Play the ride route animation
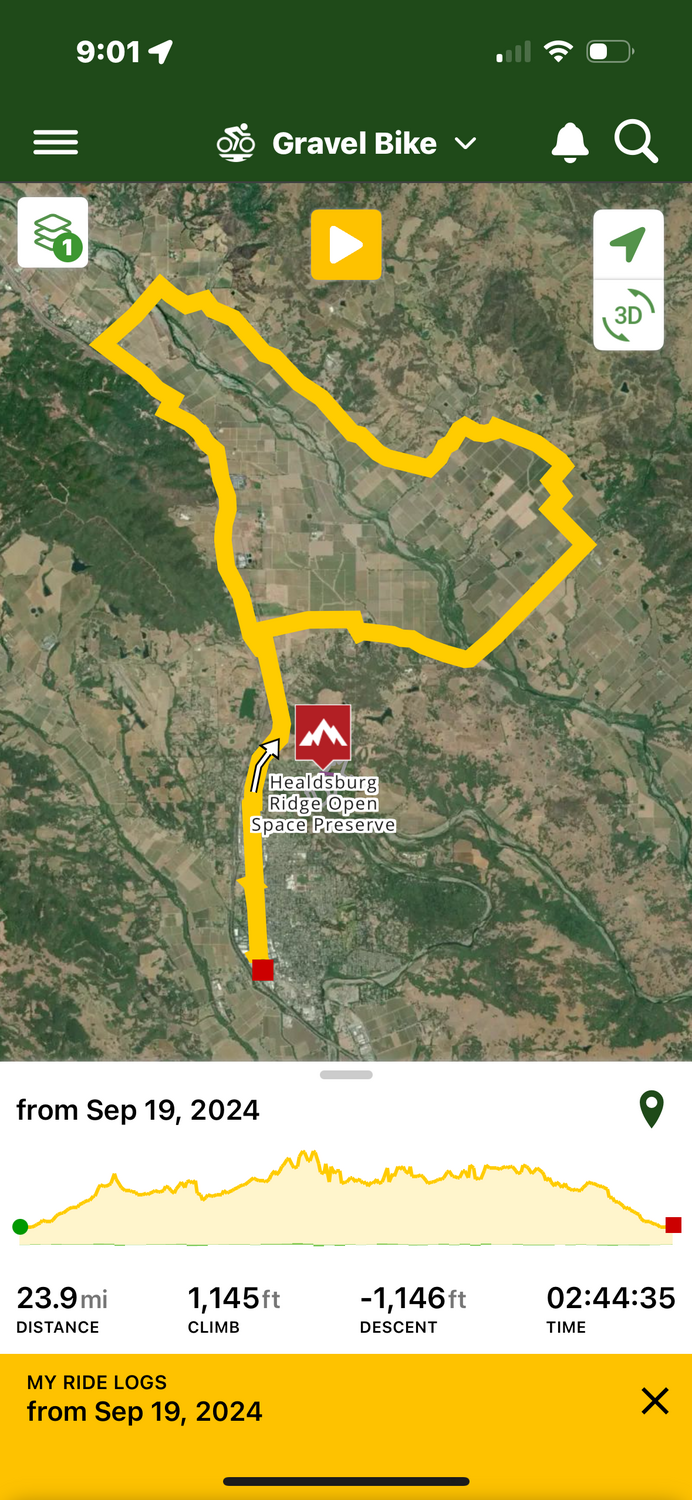Screen dimensions: 692x1500 click(x=346, y=245)
